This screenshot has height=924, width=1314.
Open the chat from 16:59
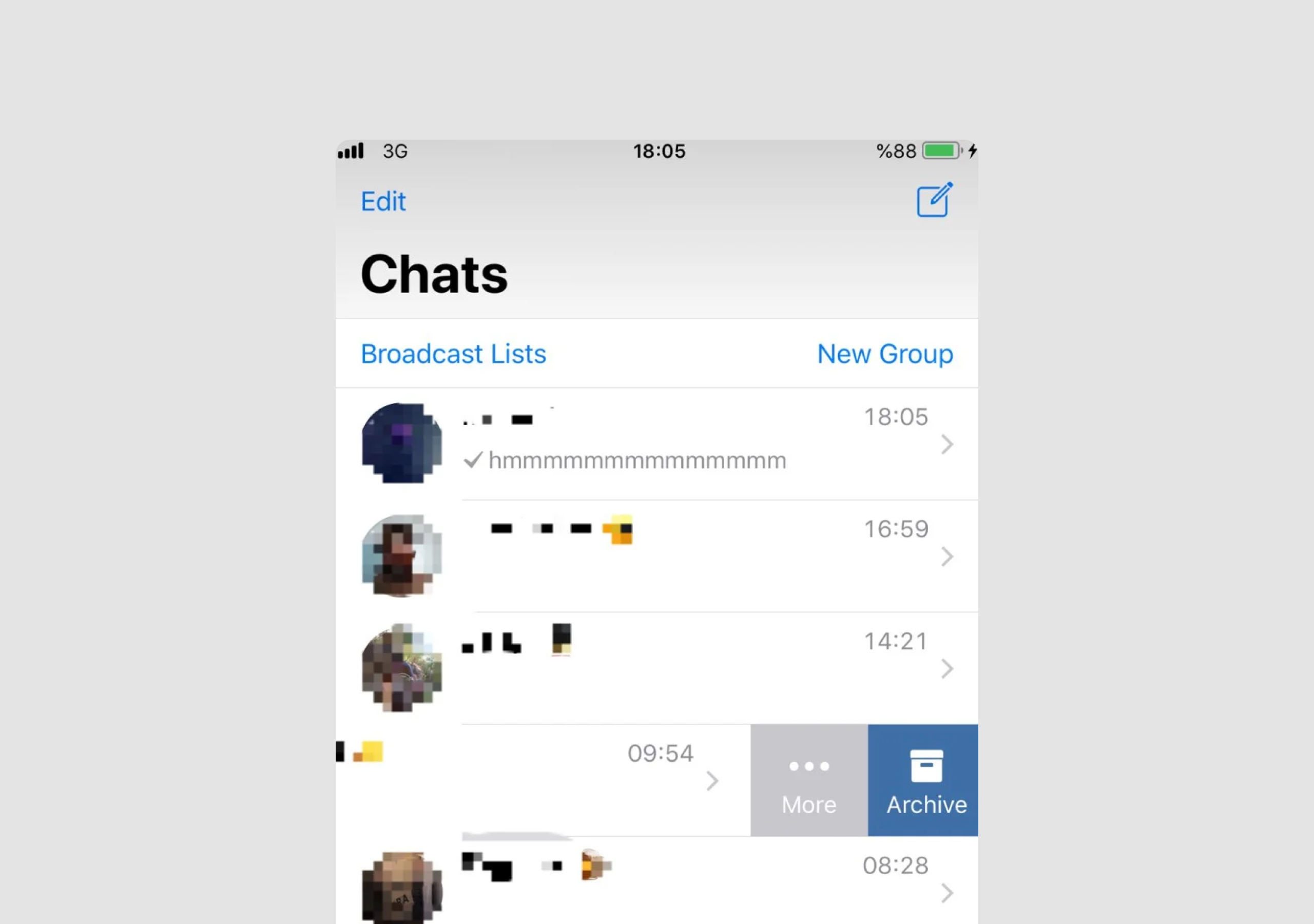656,556
